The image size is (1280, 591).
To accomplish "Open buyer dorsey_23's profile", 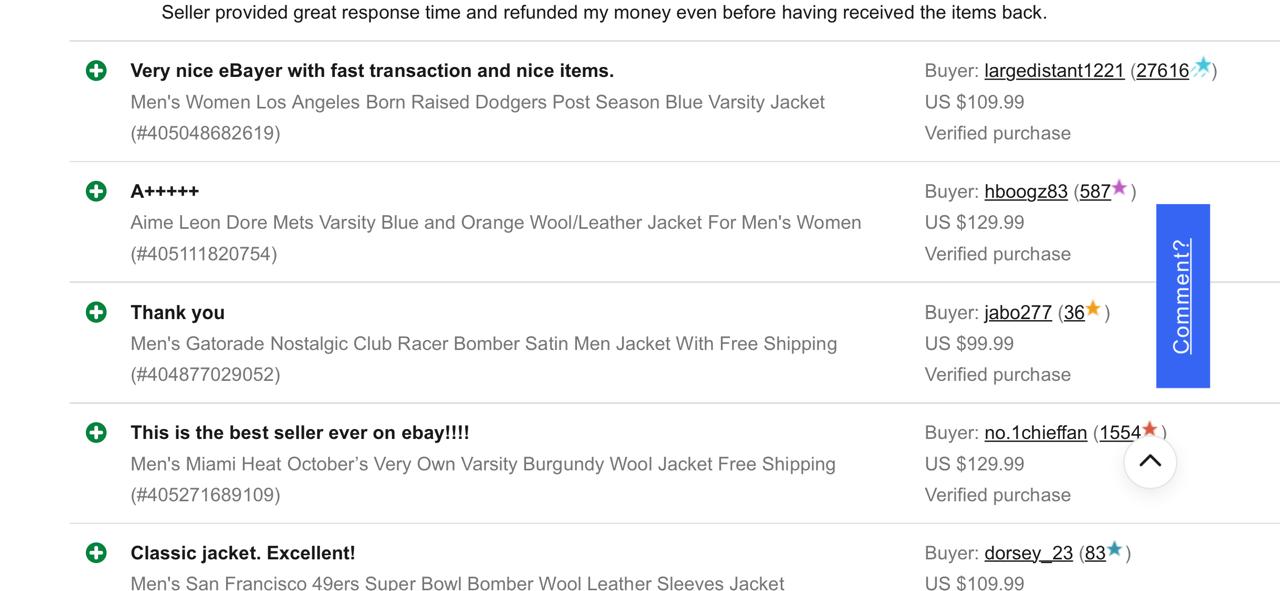I will [x=1028, y=553].
